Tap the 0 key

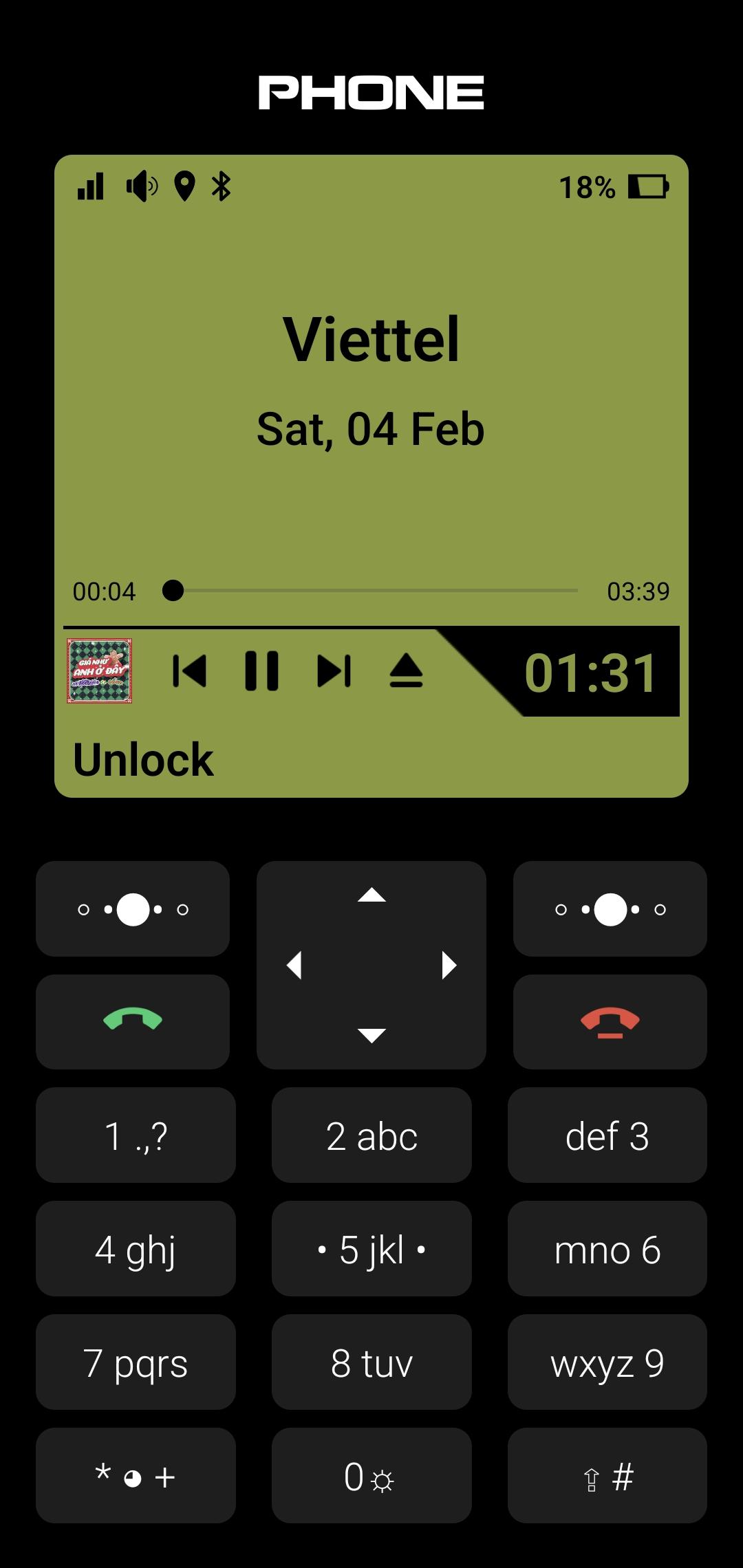click(x=371, y=1476)
